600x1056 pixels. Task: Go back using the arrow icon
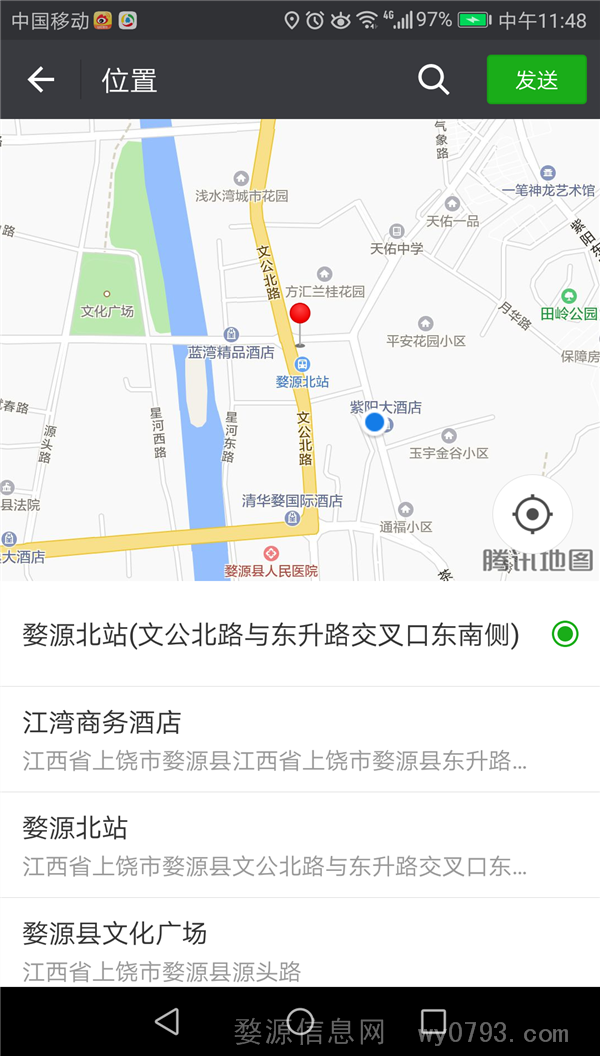coord(40,79)
